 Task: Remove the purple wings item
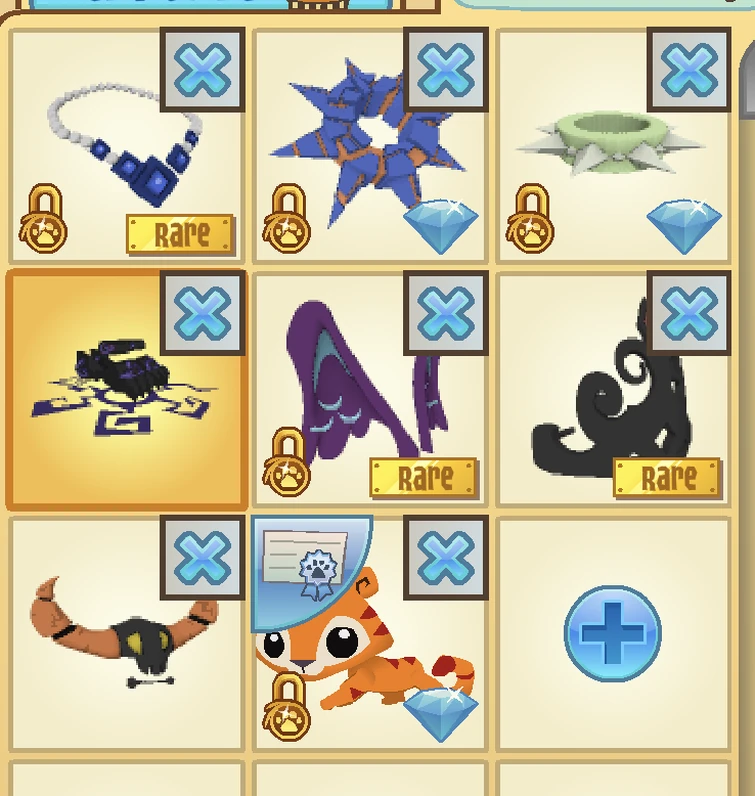(446, 313)
